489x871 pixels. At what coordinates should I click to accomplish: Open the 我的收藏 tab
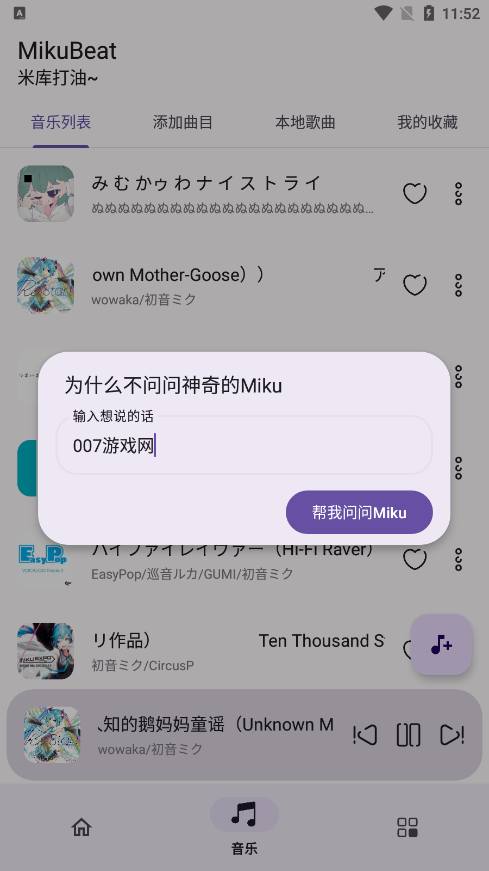coord(427,122)
